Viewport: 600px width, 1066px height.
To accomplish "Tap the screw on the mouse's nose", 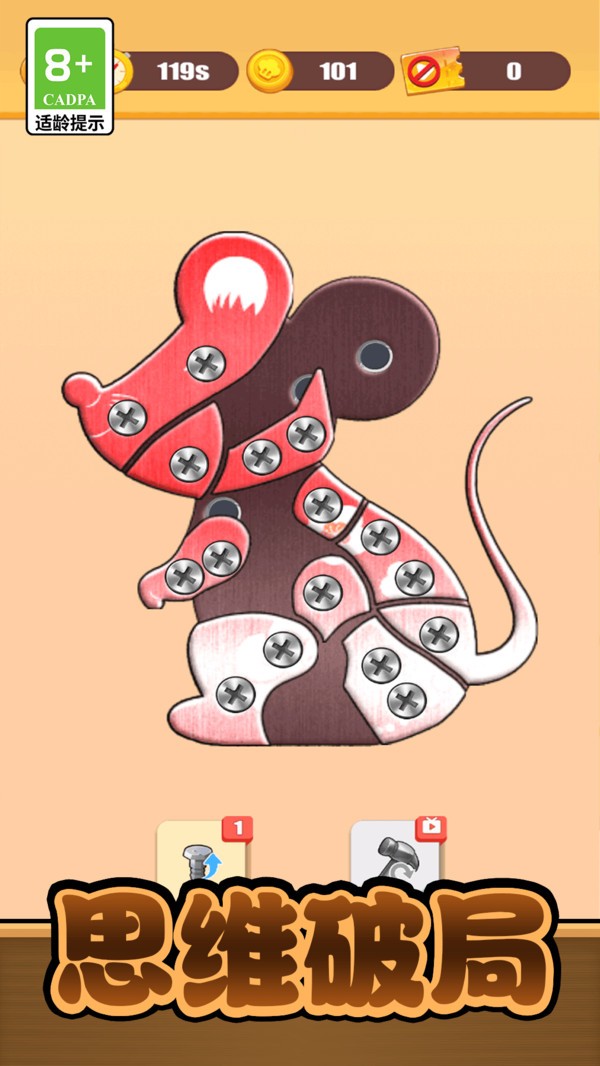I will [x=127, y=417].
